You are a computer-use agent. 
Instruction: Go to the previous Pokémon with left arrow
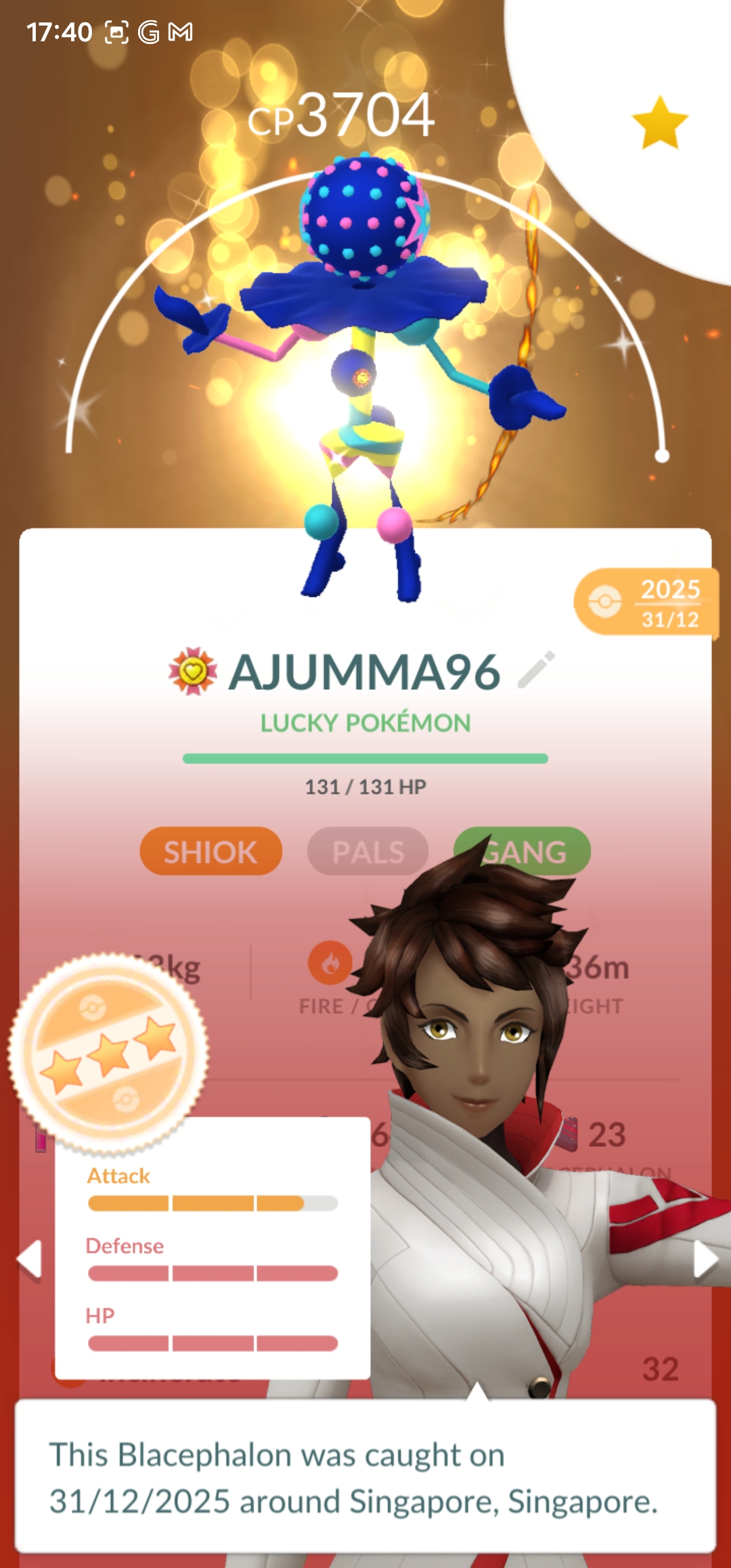(29, 1259)
